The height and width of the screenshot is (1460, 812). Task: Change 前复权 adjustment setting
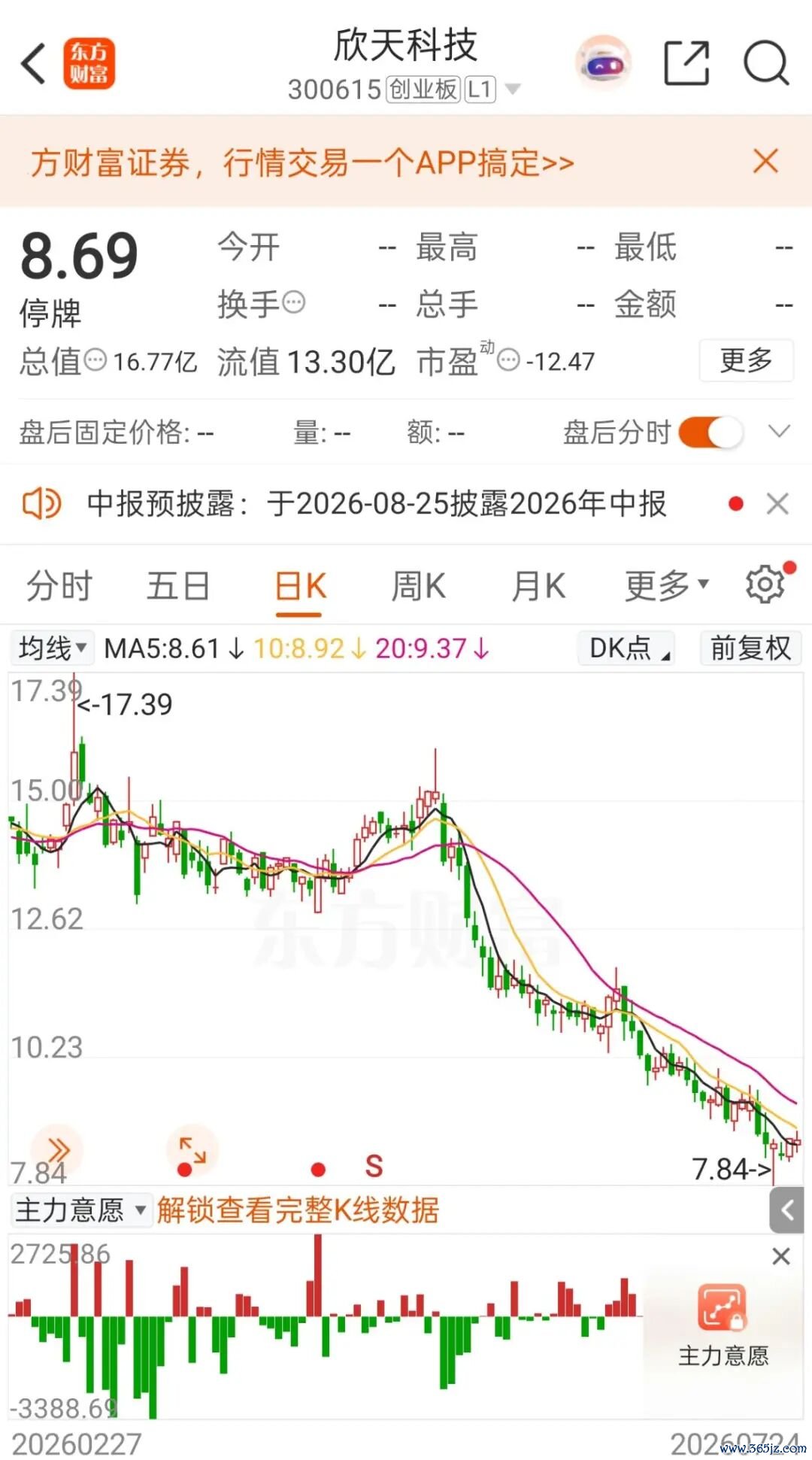coord(750,648)
